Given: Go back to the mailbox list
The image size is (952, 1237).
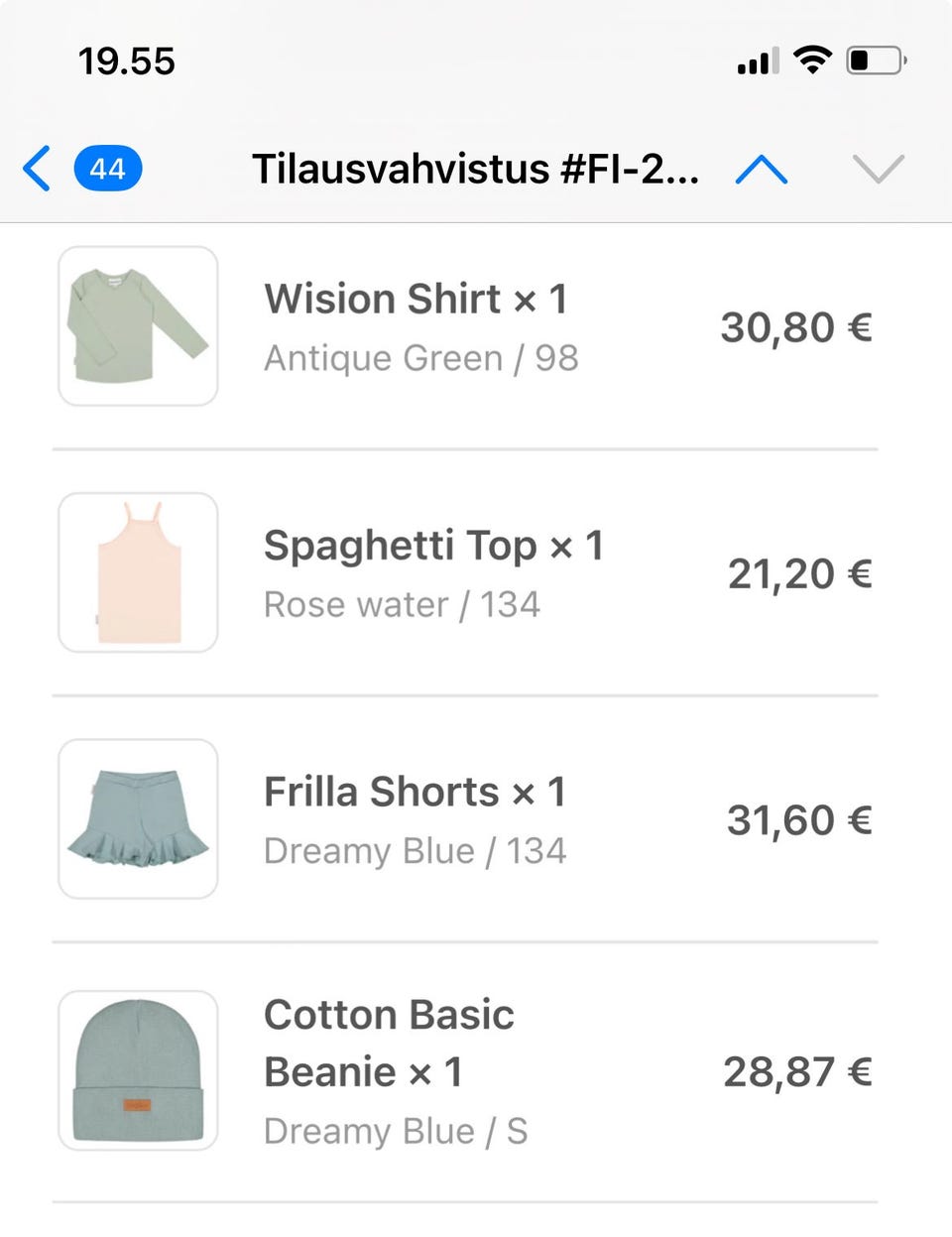Looking at the screenshot, I should click(38, 169).
